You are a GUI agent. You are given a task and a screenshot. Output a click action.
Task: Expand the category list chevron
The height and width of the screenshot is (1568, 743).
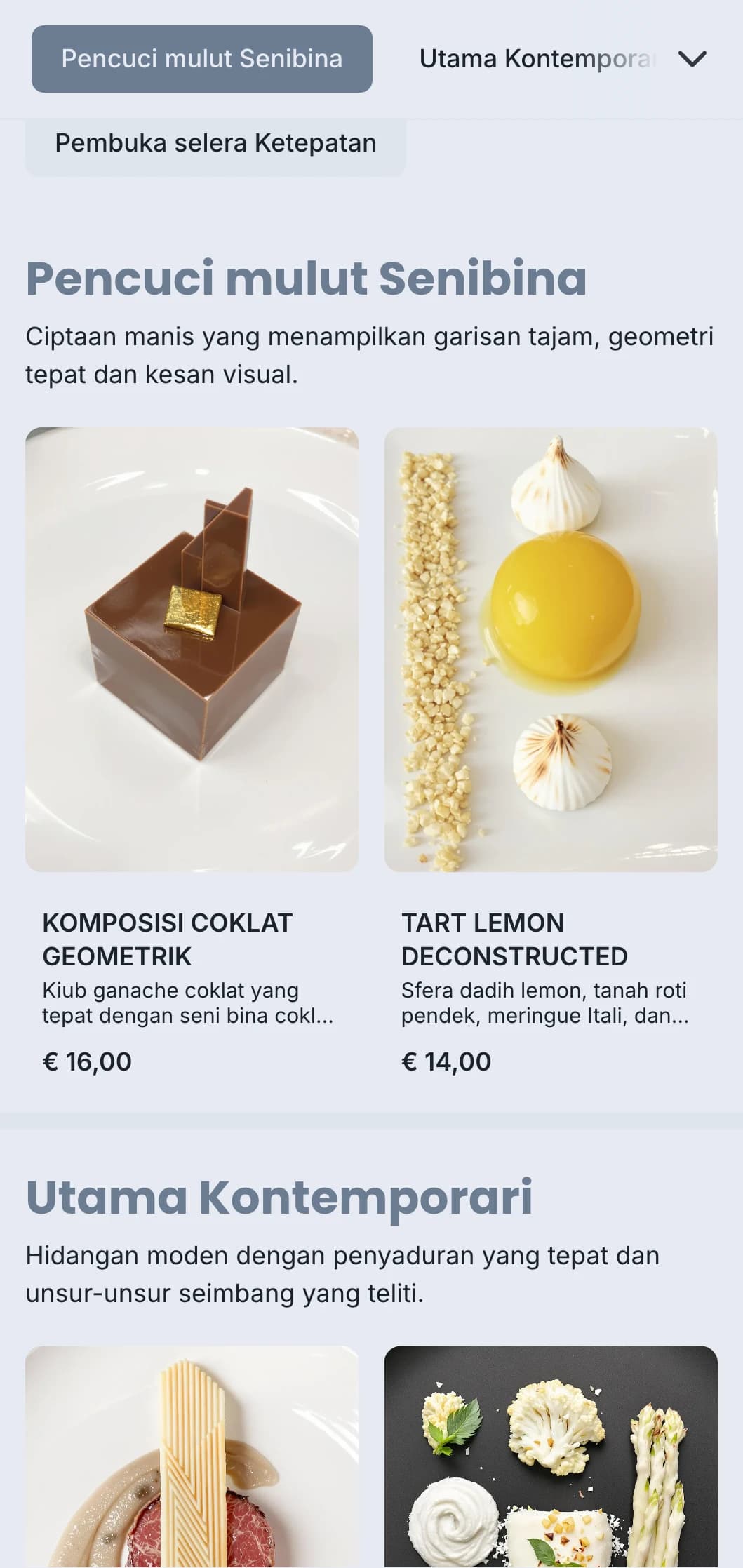(692, 59)
